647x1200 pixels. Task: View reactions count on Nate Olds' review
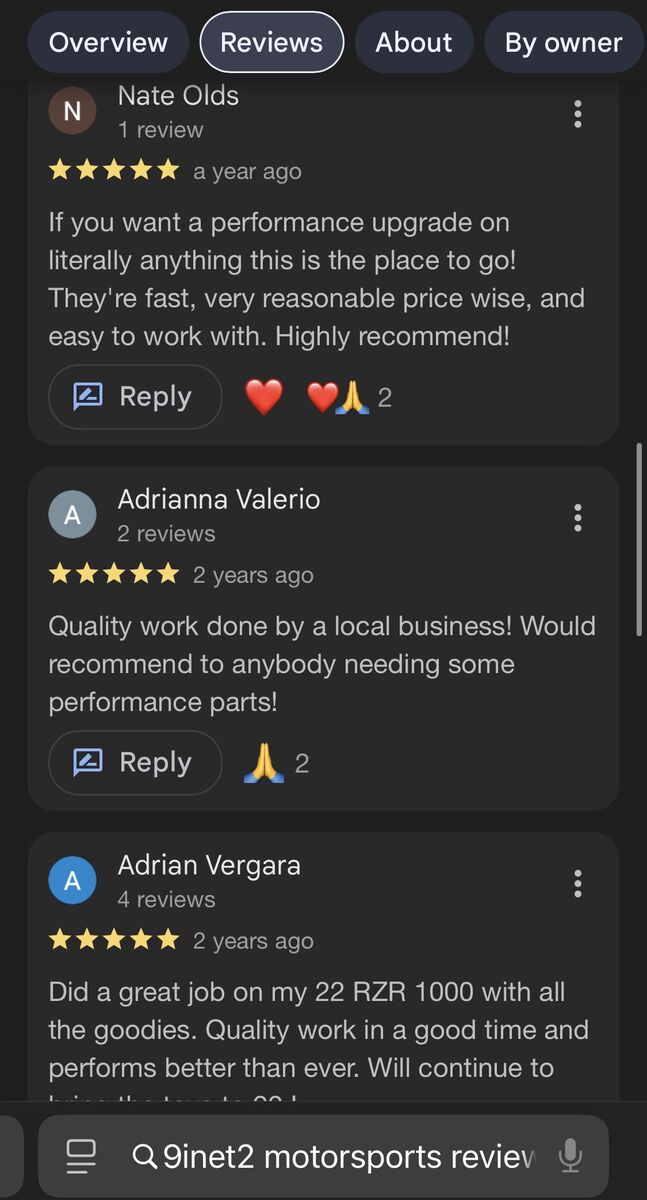350,398
